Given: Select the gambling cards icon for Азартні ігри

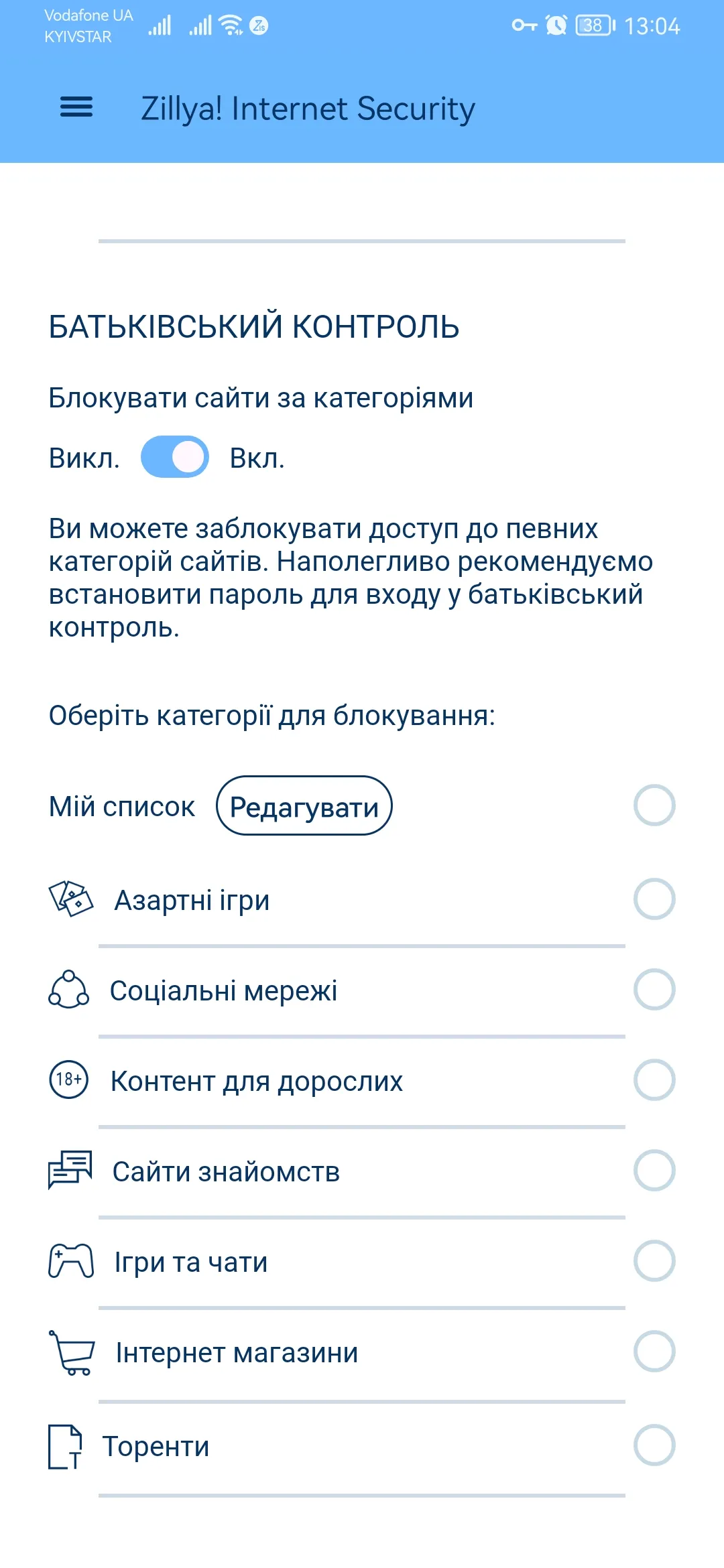Looking at the screenshot, I should [x=70, y=900].
